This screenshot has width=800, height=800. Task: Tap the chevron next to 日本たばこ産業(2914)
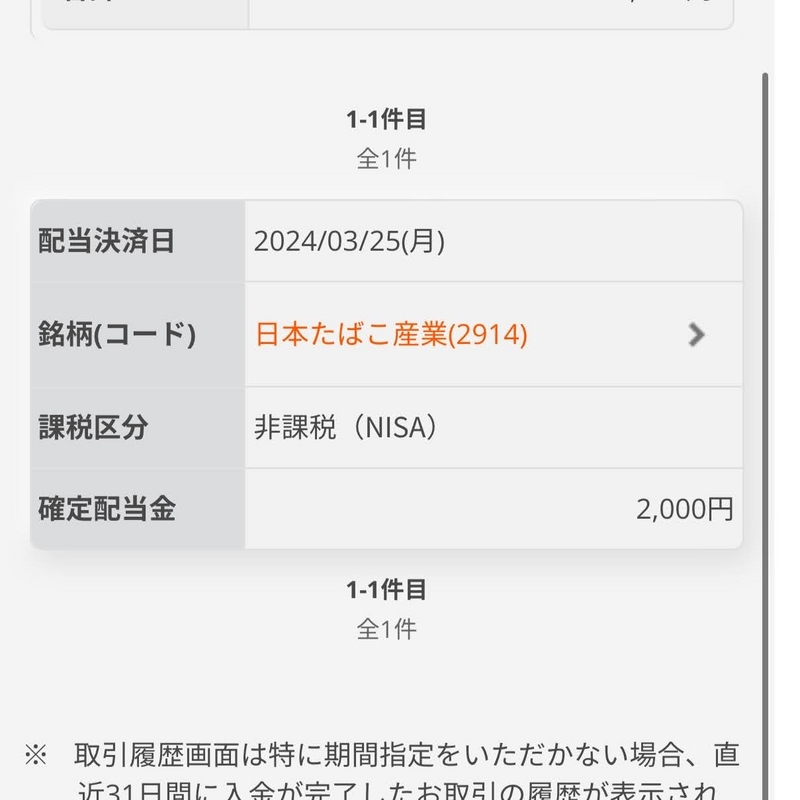(696, 335)
